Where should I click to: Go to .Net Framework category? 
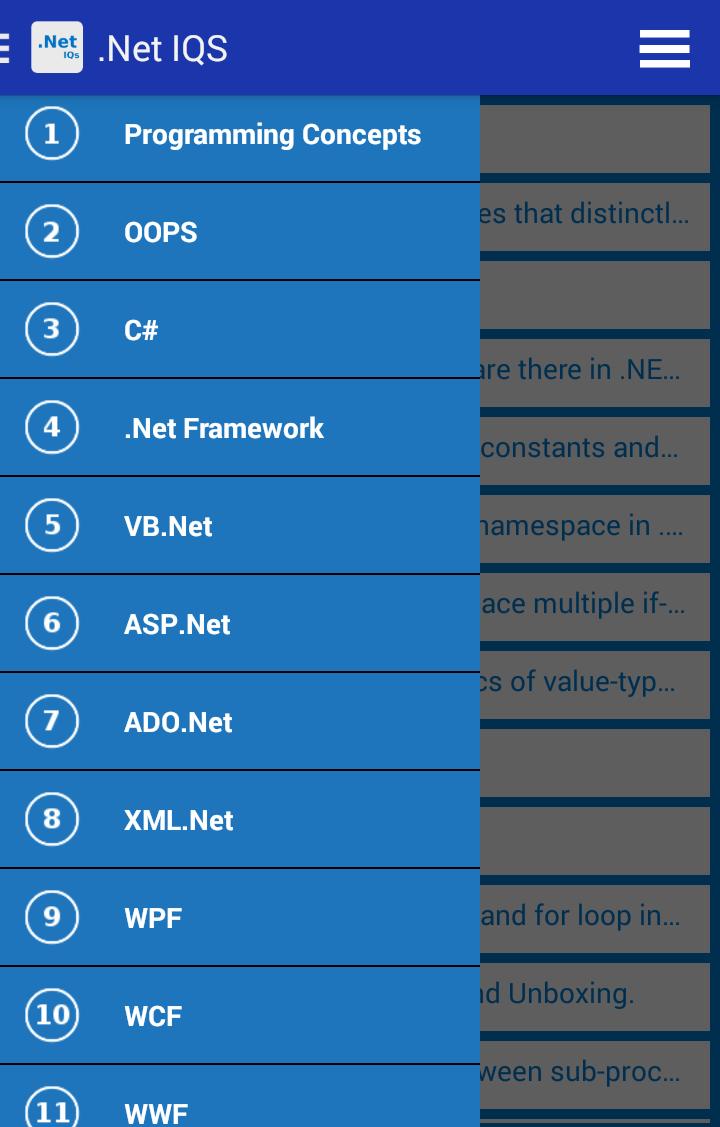point(240,428)
